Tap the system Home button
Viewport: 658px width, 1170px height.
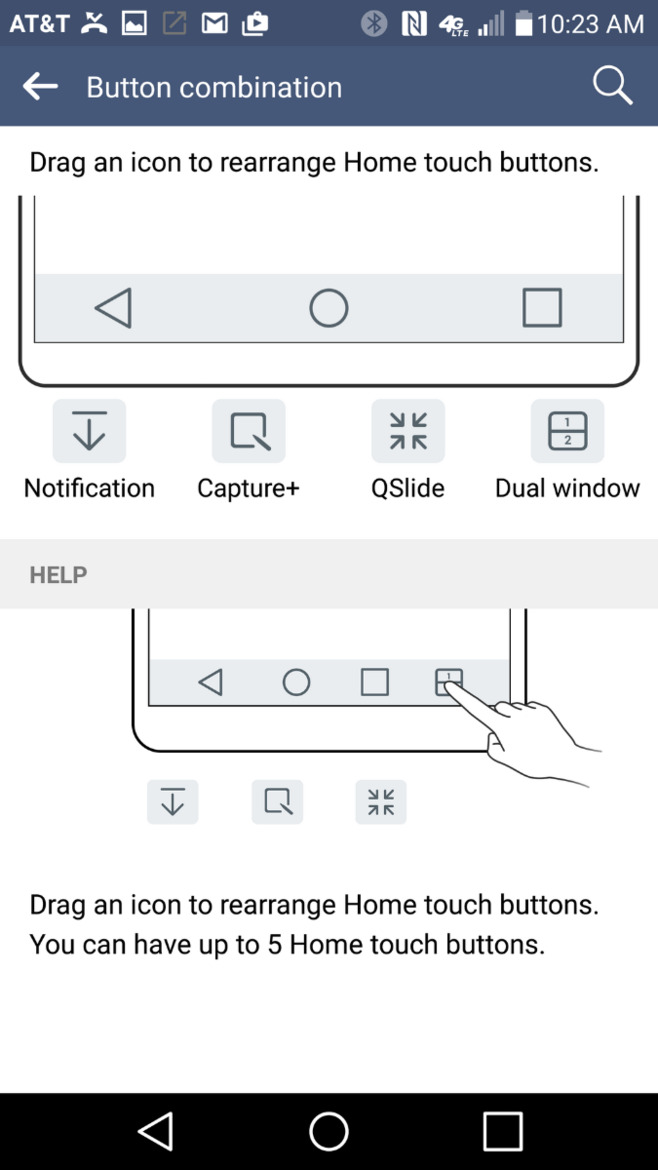[328, 1131]
